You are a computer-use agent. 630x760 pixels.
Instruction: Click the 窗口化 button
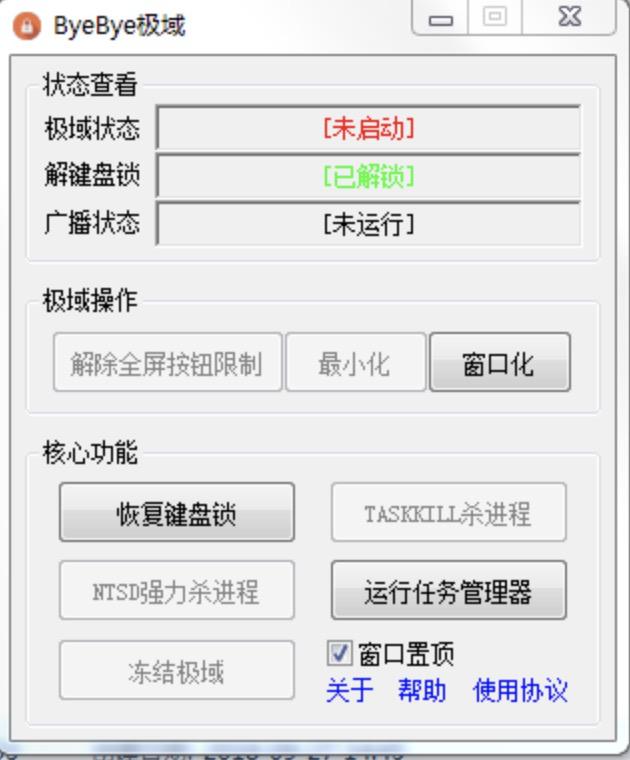point(499,364)
